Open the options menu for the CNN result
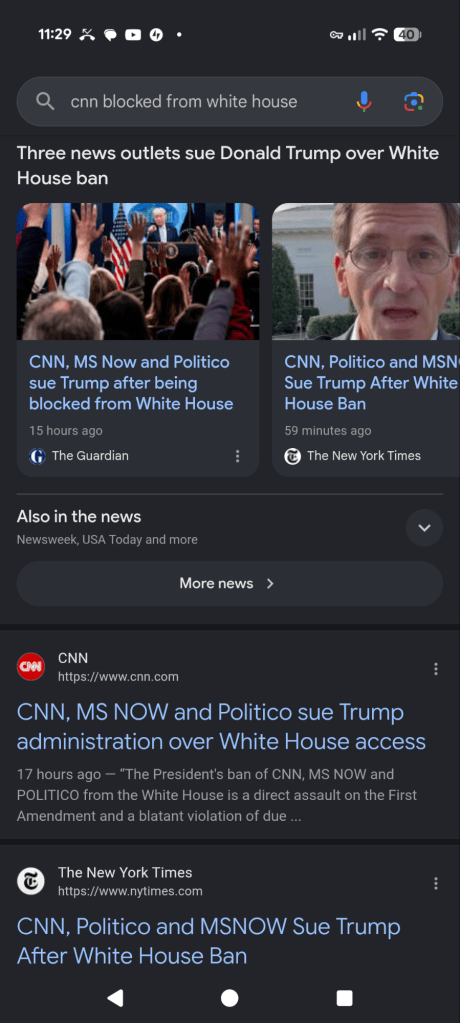Screen dimensions: 460x1023 (x=436, y=668)
